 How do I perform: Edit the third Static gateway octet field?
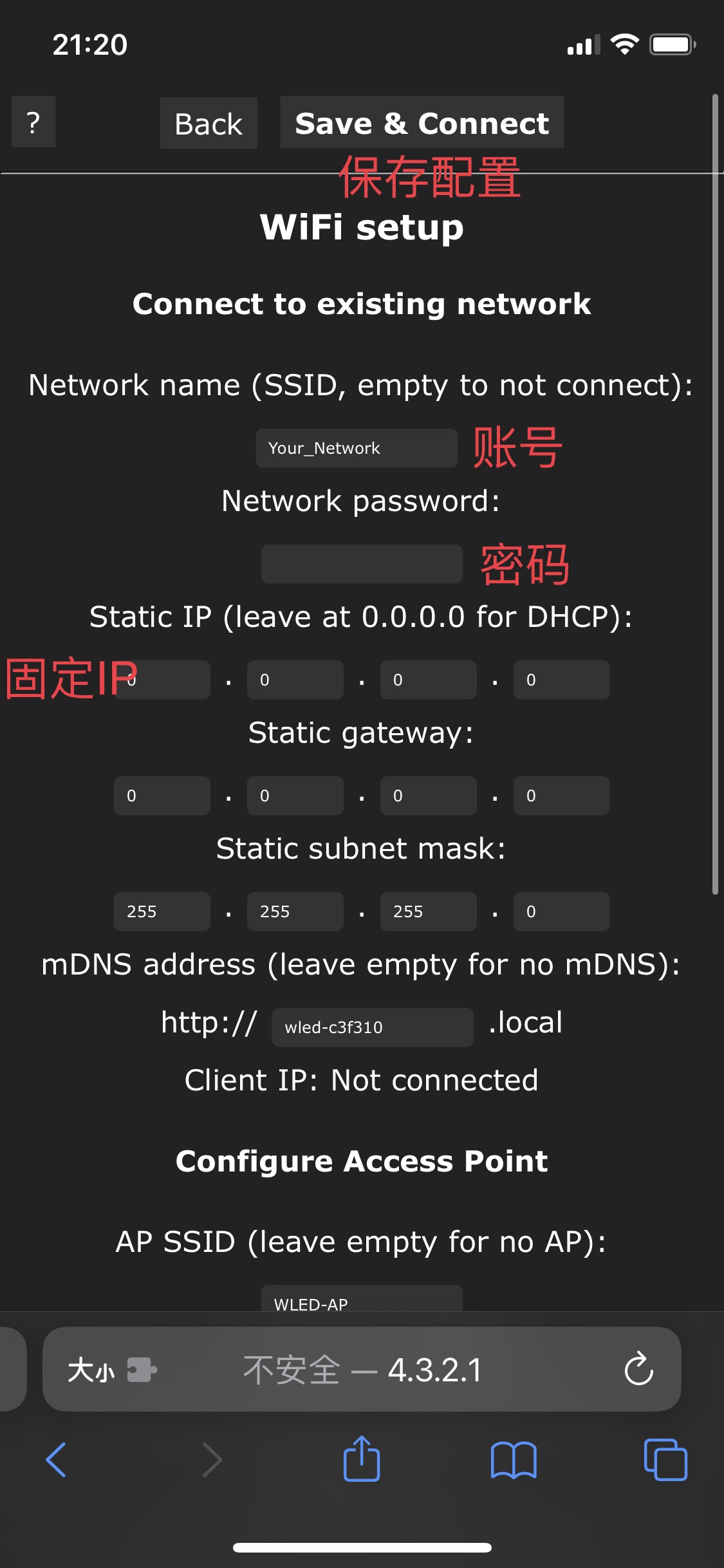click(428, 796)
